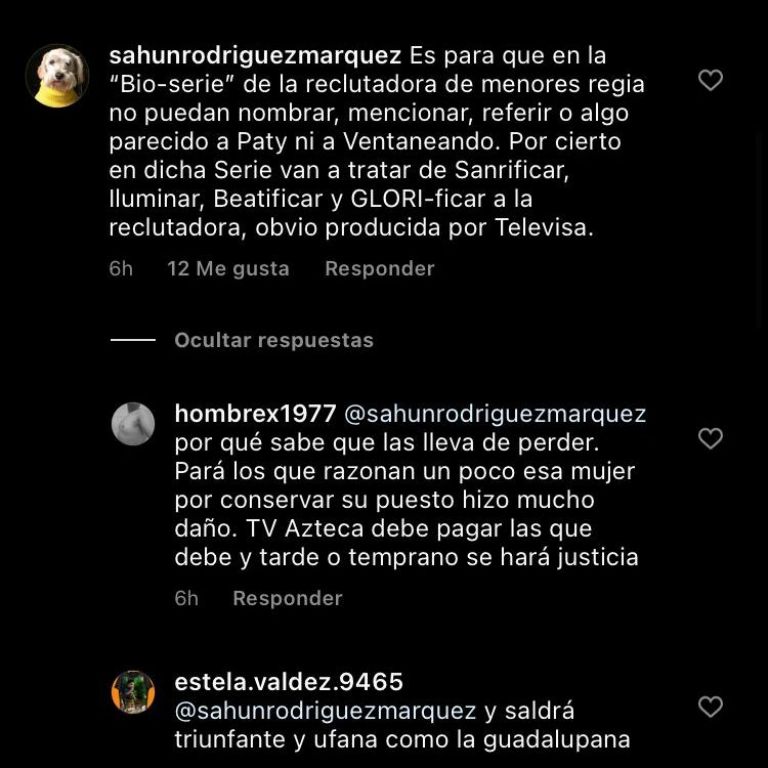The width and height of the screenshot is (768, 768).
Task: Open username estela.valdez.9465
Action: click(288, 683)
